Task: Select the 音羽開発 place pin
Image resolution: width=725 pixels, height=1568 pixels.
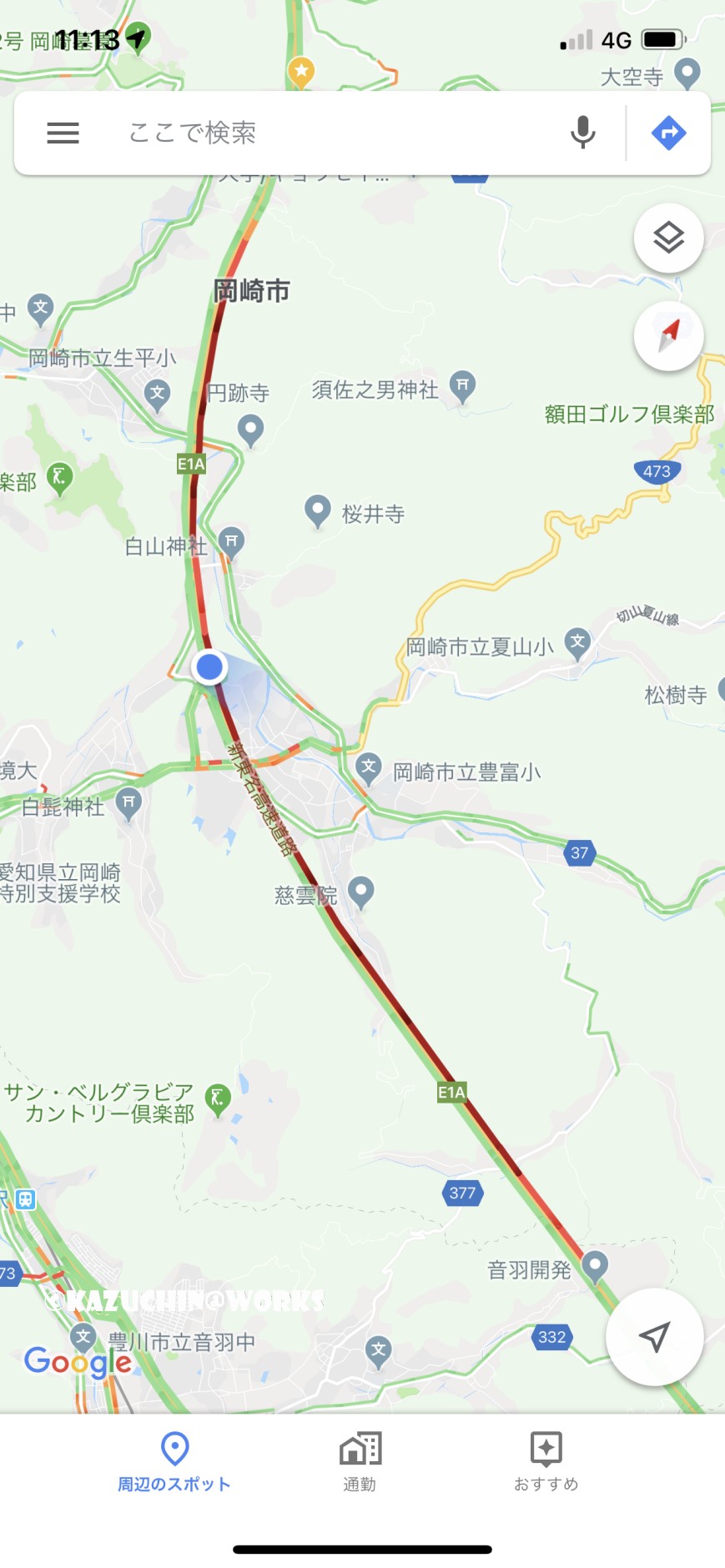Action: pyautogui.click(x=594, y=1267)
